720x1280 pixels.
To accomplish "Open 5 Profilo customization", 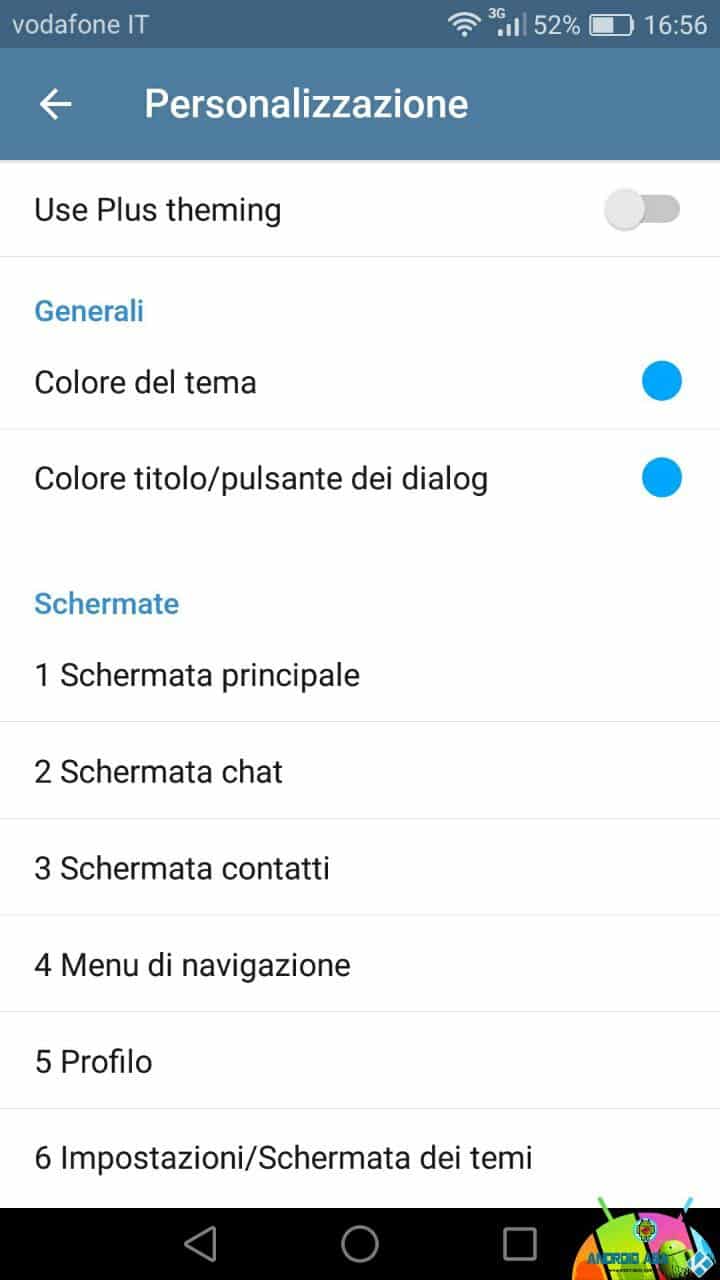I will [x=360, y=1060].
